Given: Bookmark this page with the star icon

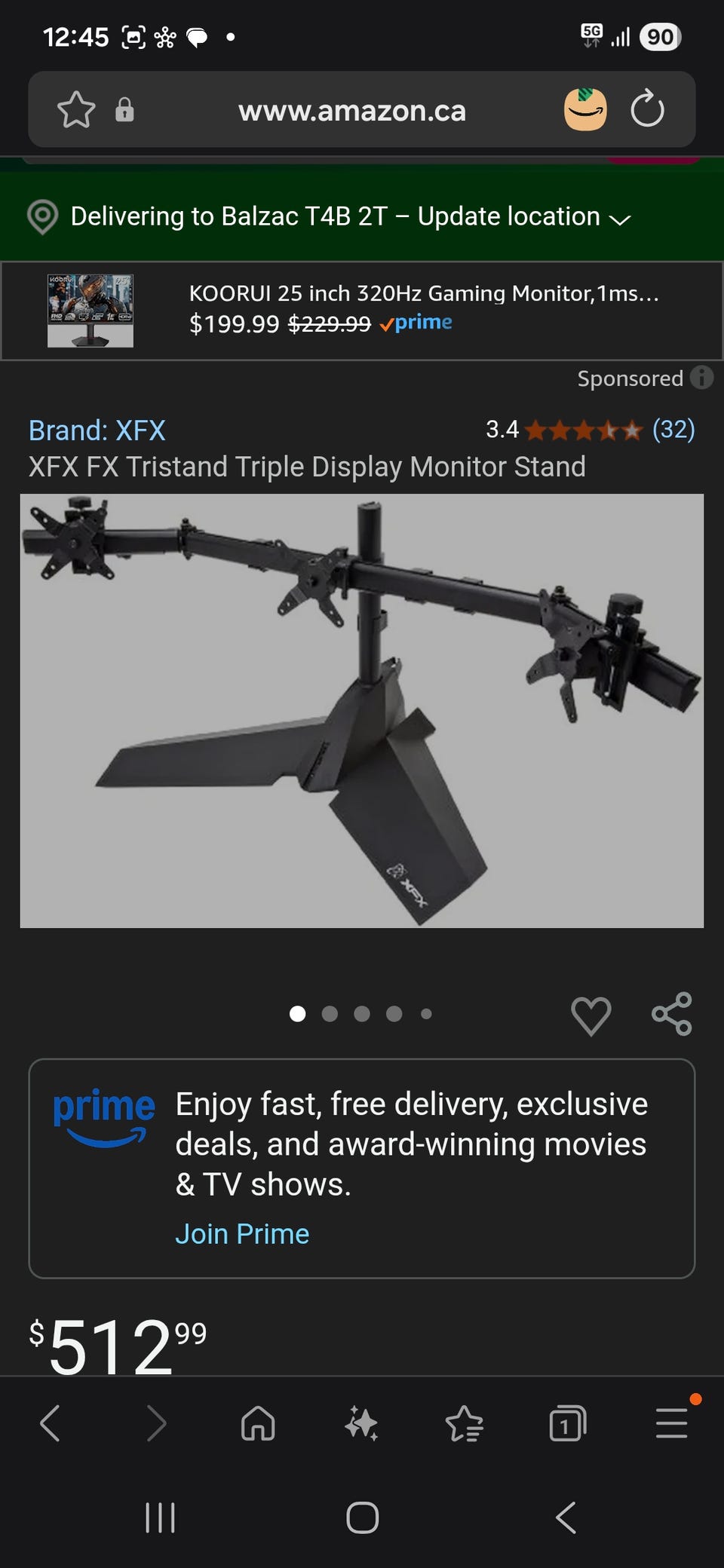Looking at the screenshot, I should point(76,110).
